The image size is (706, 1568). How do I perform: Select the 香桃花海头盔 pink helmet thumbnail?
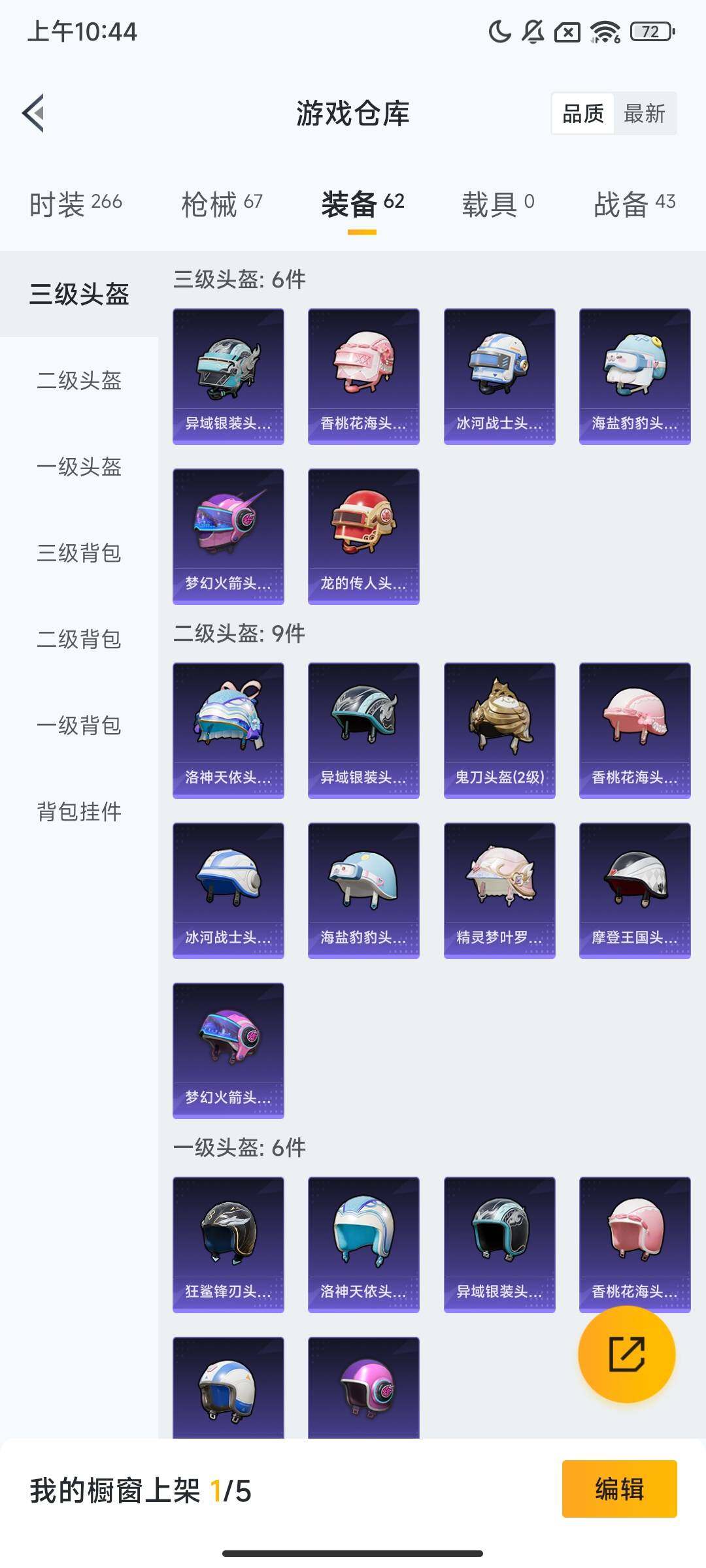point(363,376)
